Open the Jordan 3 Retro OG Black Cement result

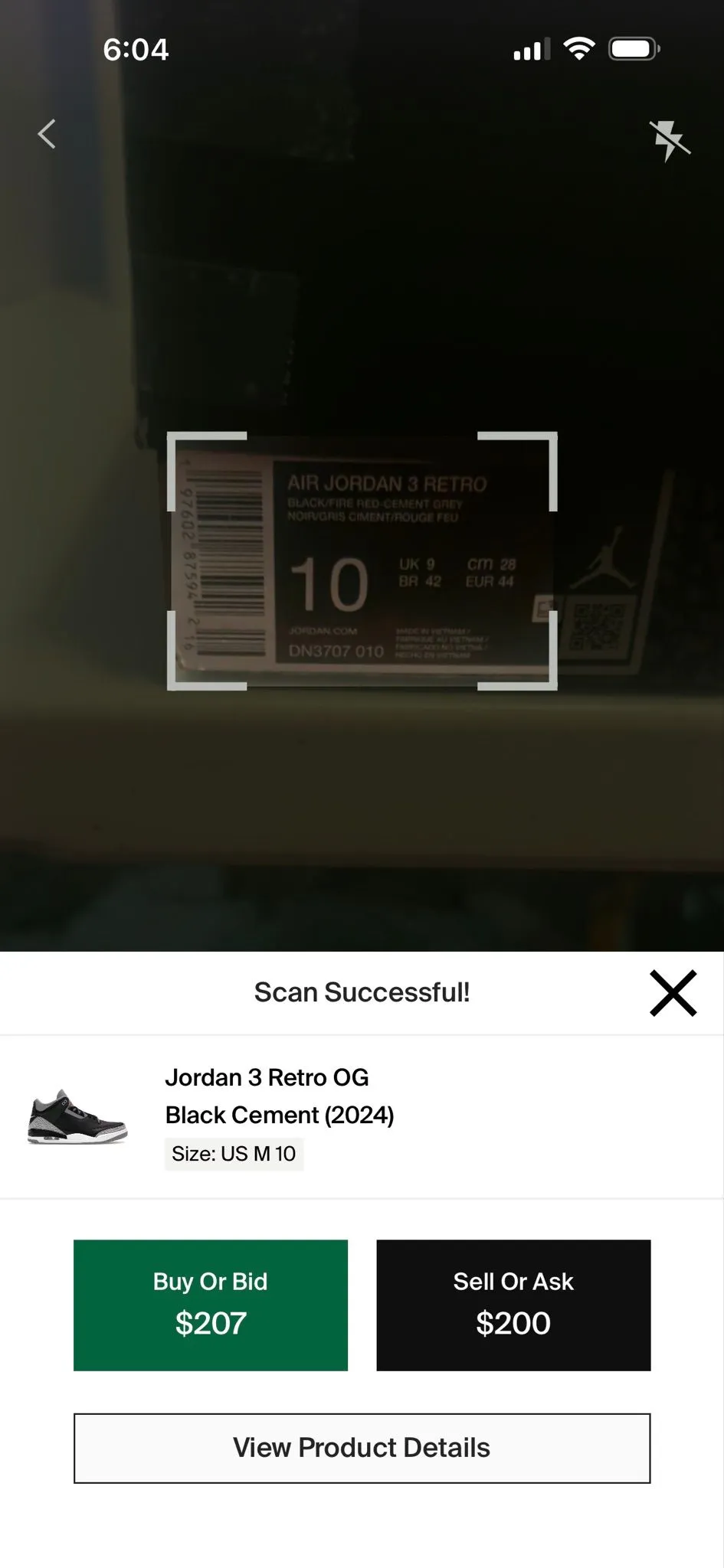point(362,1116)
